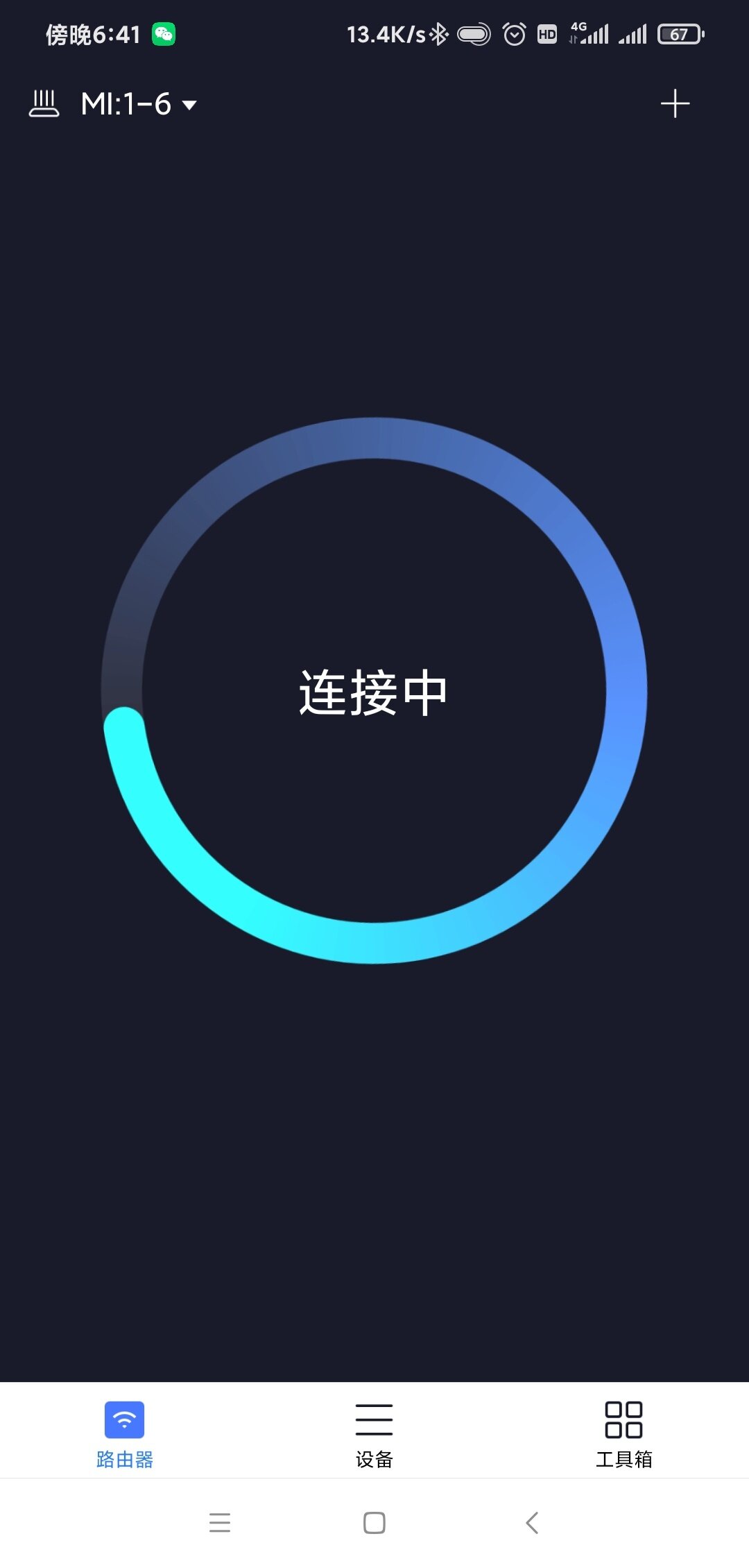Add a new router with plus icon

[674, 104]
